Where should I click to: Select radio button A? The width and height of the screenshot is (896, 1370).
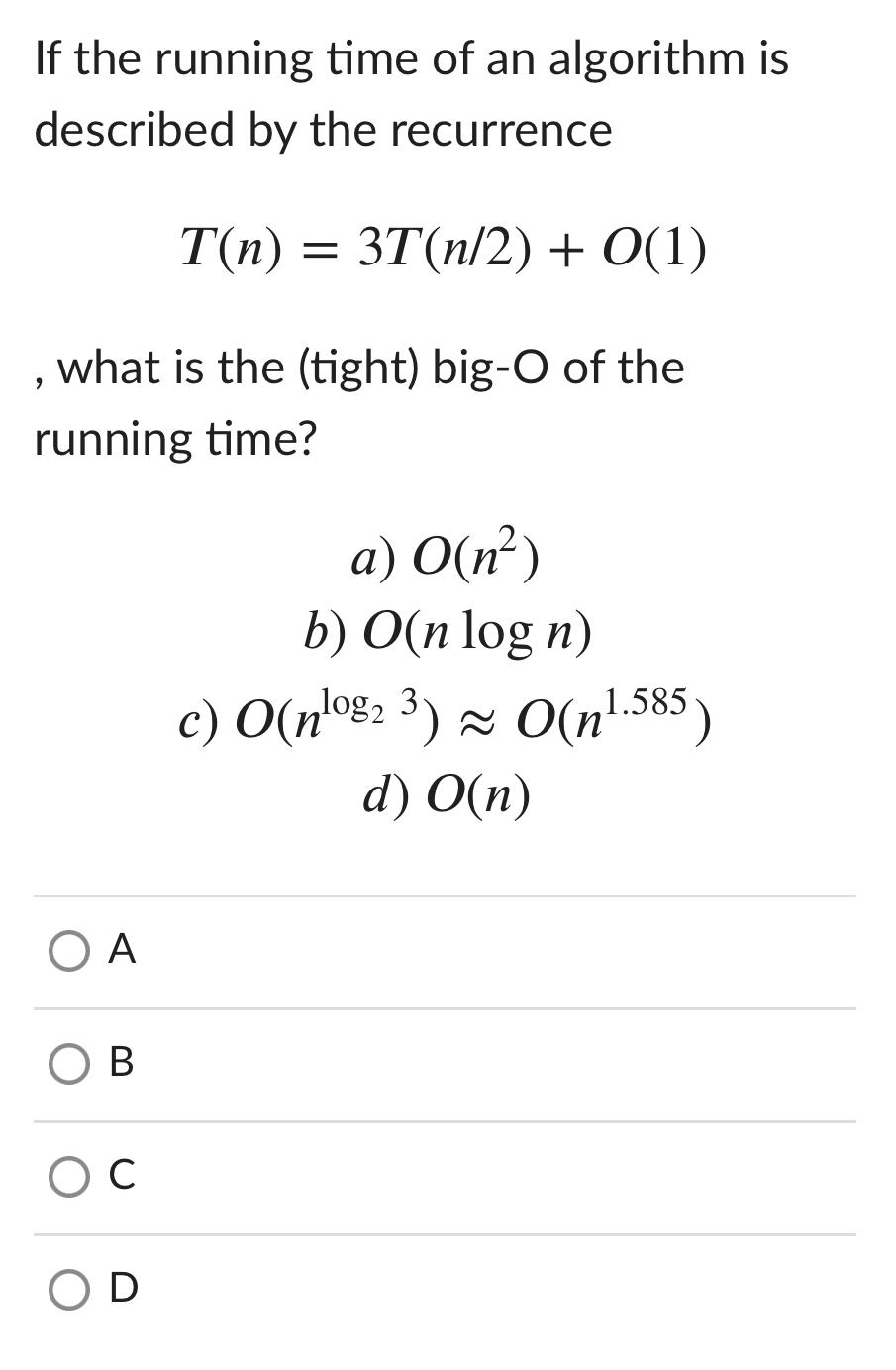pyautogui.click(x=67, y=952)
